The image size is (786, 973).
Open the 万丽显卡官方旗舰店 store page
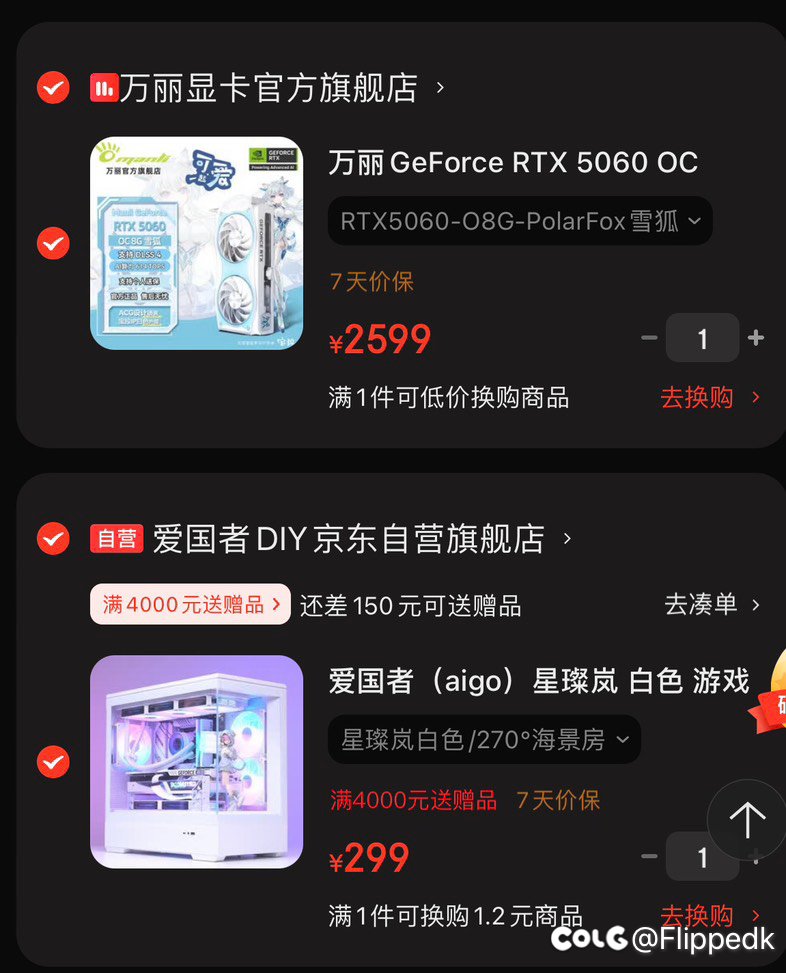(268, 88)
